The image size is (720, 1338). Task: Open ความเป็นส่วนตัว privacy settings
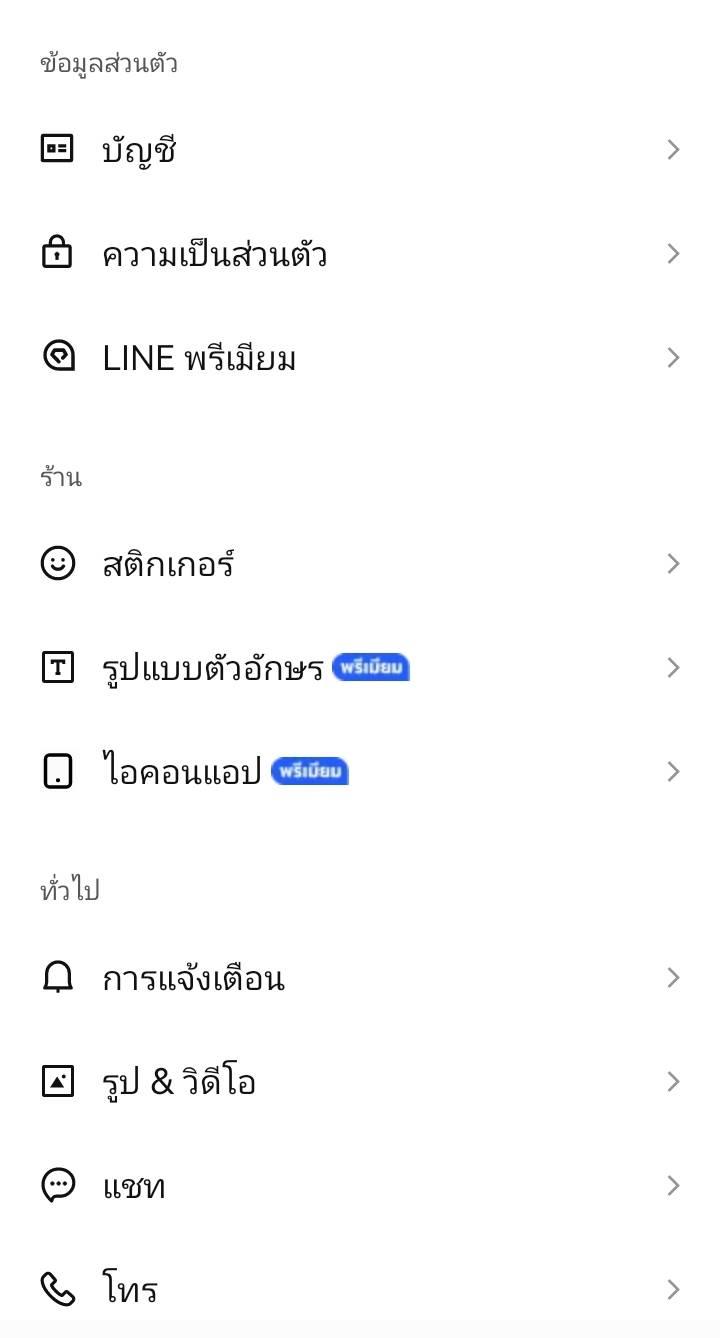click(x=360, y=254)
